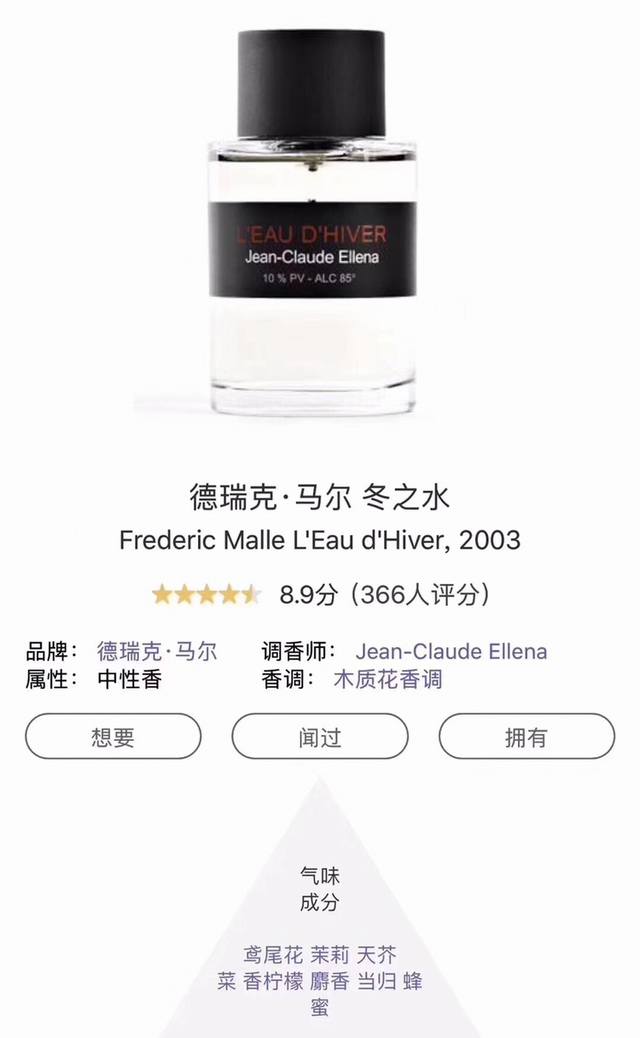Open perfumer Jean-Claude Ellena link
The width and height of the screenshot is (640, 1038).
tap(451, 651)
